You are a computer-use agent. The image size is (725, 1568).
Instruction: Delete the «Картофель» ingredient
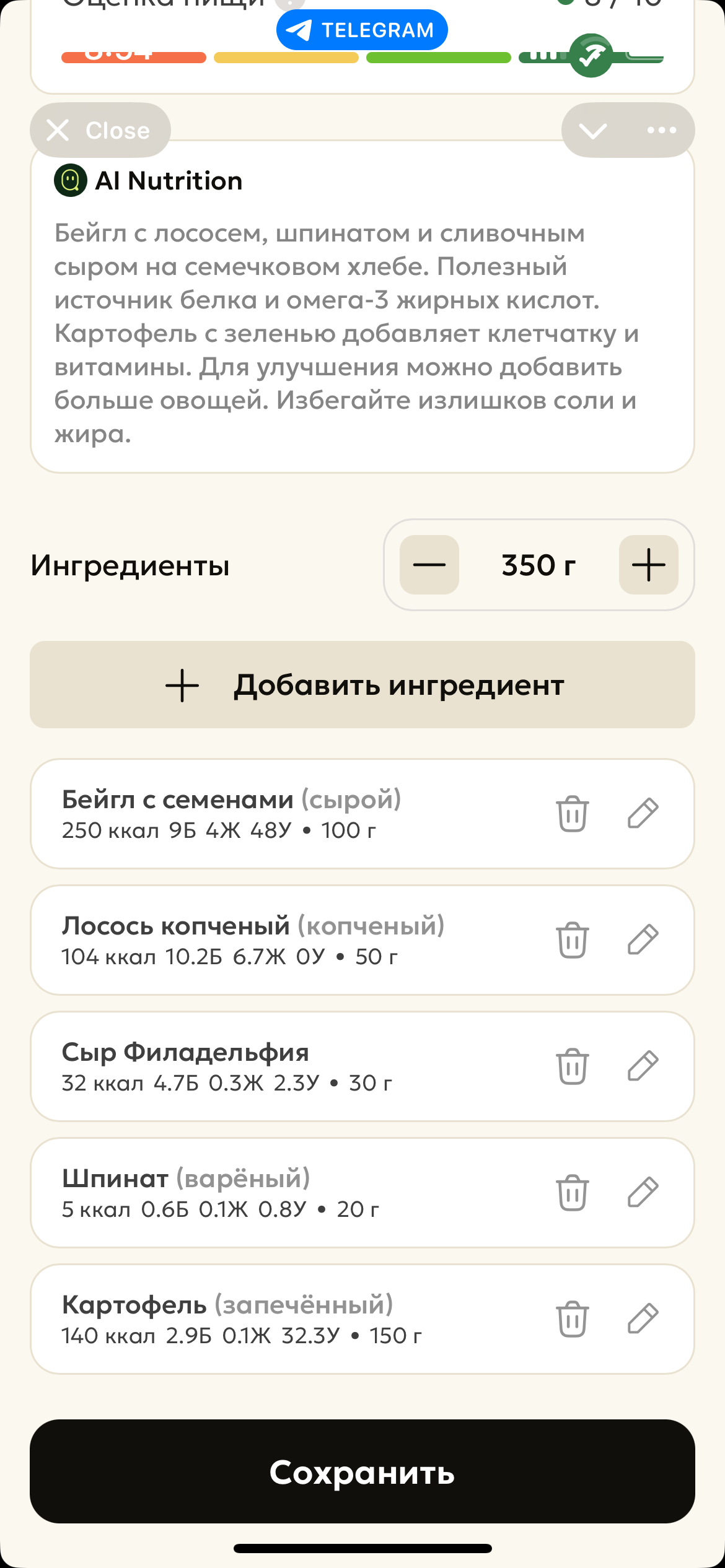(x=571, y=1319)
